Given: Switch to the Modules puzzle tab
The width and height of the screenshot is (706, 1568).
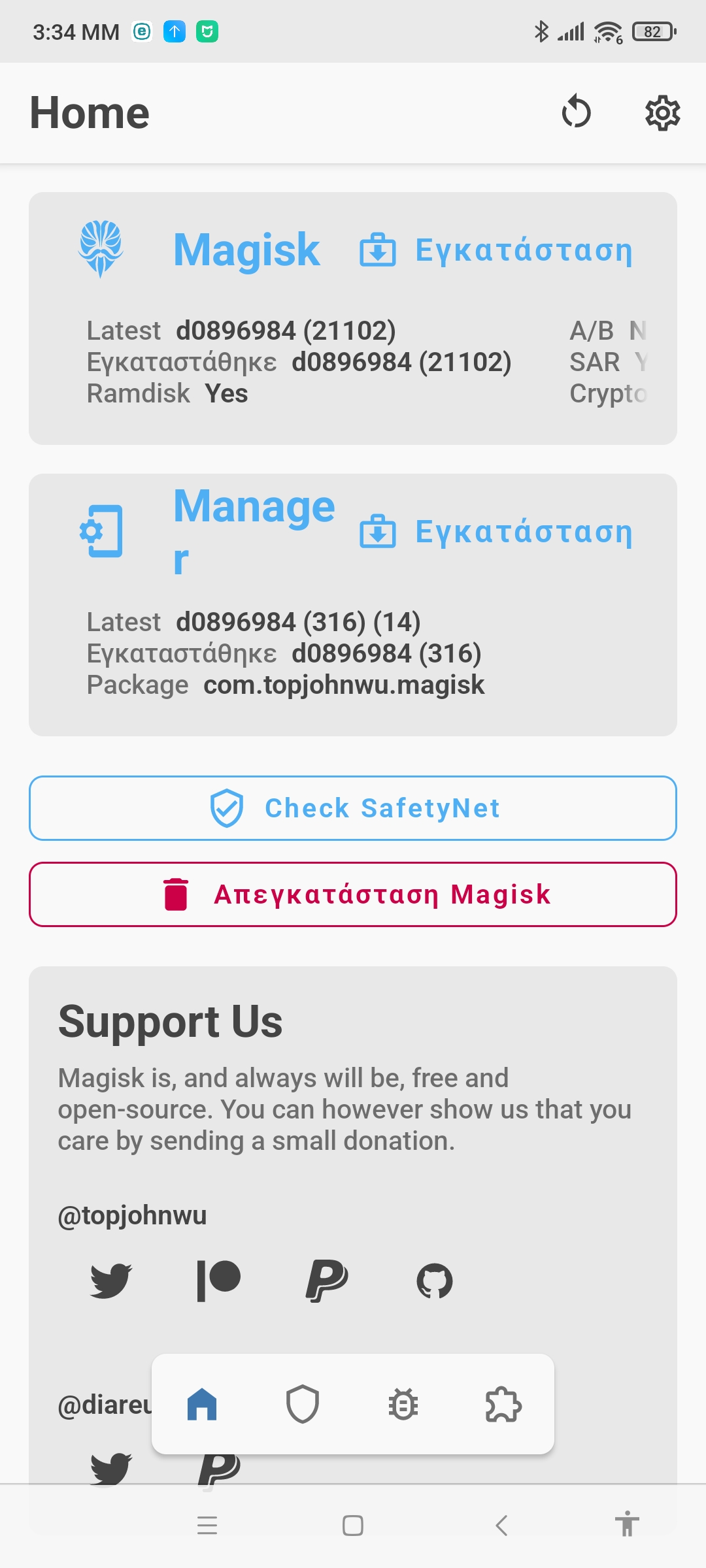Looking at the screenshot, I should [x=503, y=1404].
